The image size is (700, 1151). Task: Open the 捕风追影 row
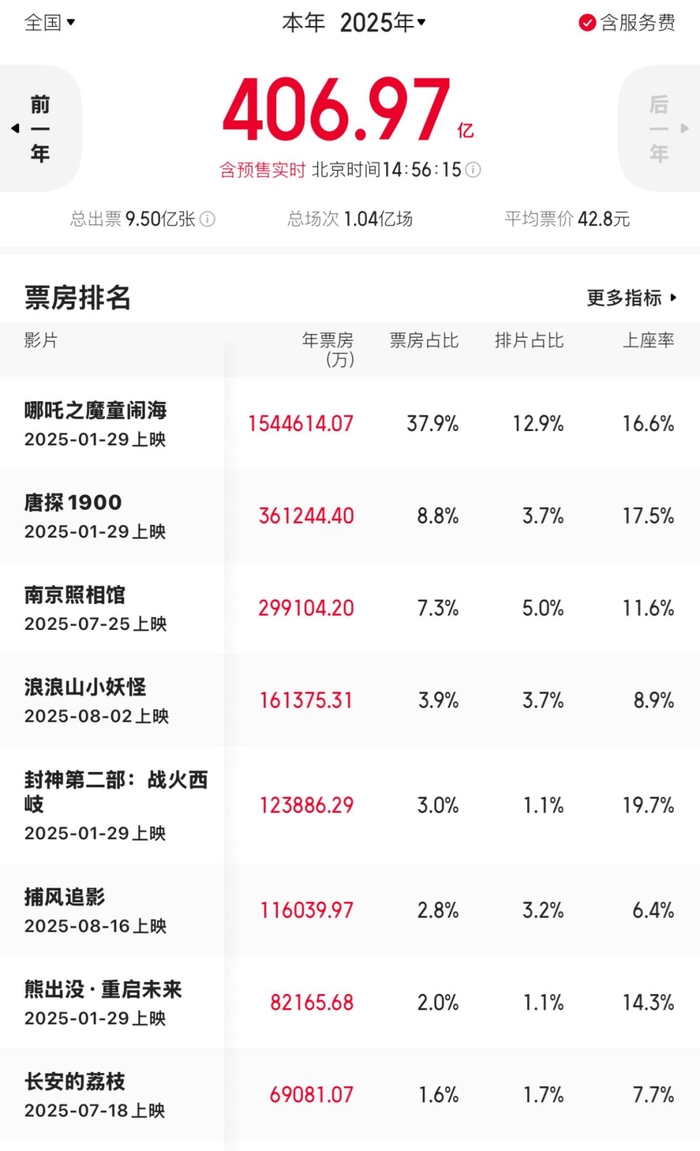350,911
